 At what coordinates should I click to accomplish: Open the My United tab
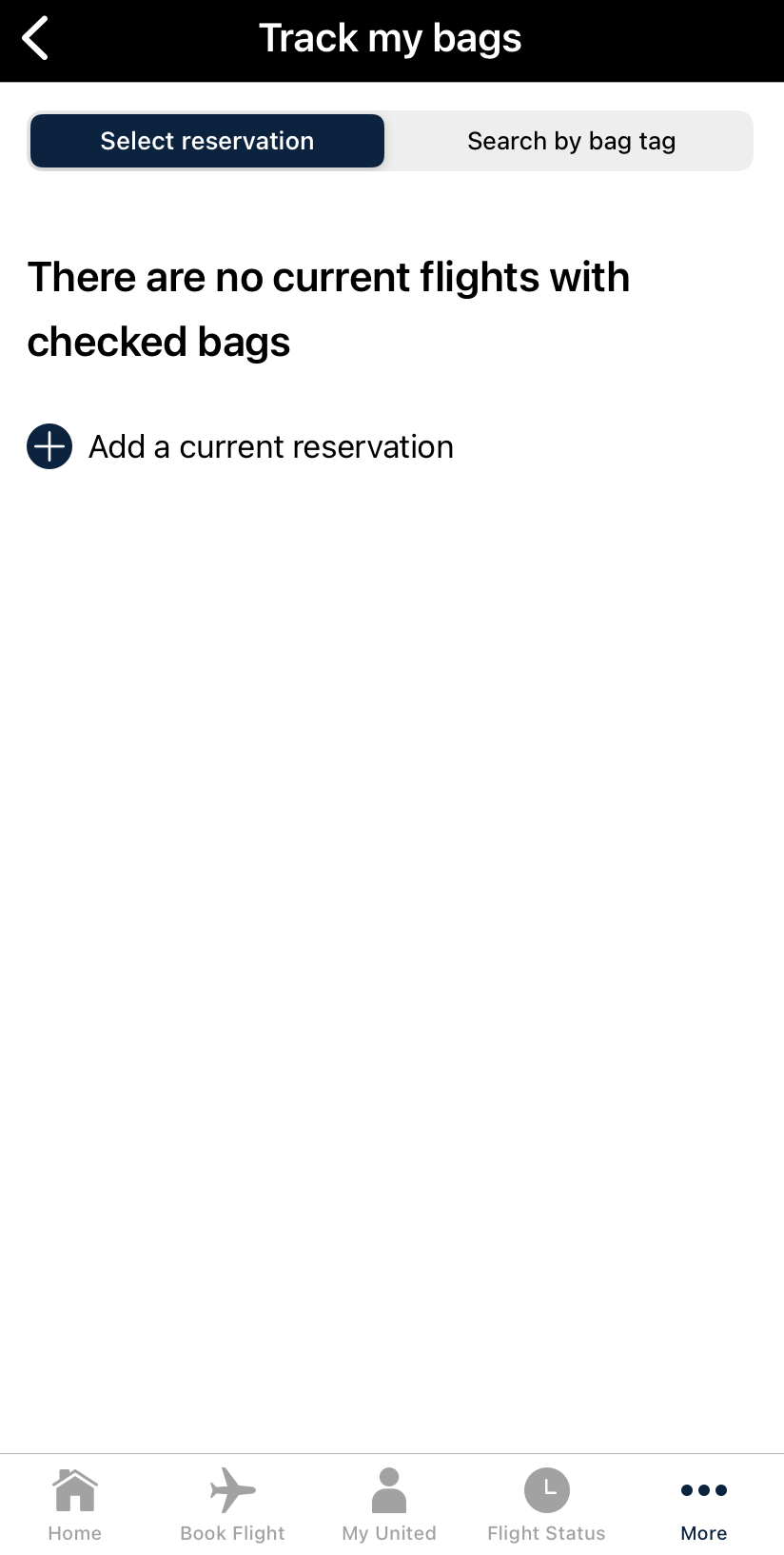(389, 1505)
